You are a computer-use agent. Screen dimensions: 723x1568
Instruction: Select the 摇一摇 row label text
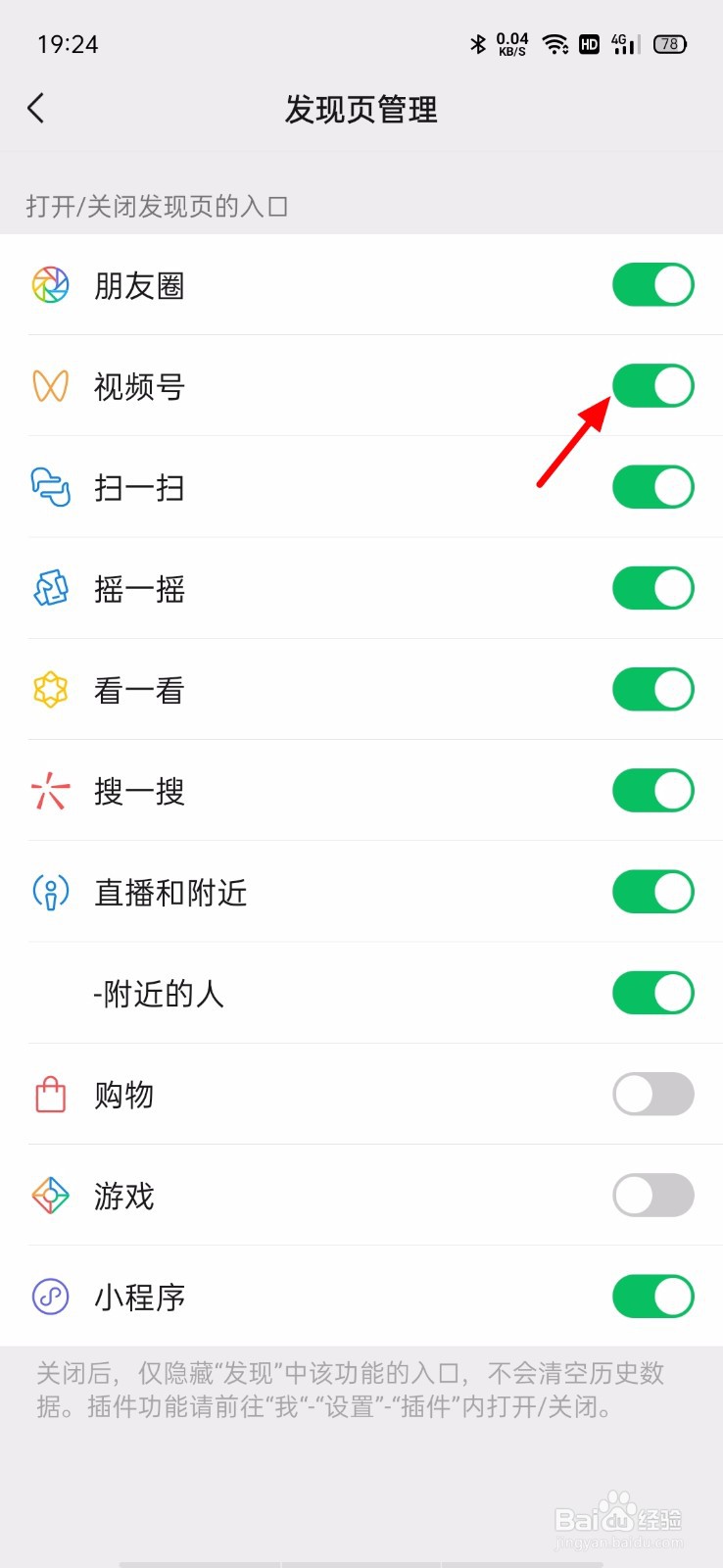click(139, 588)
